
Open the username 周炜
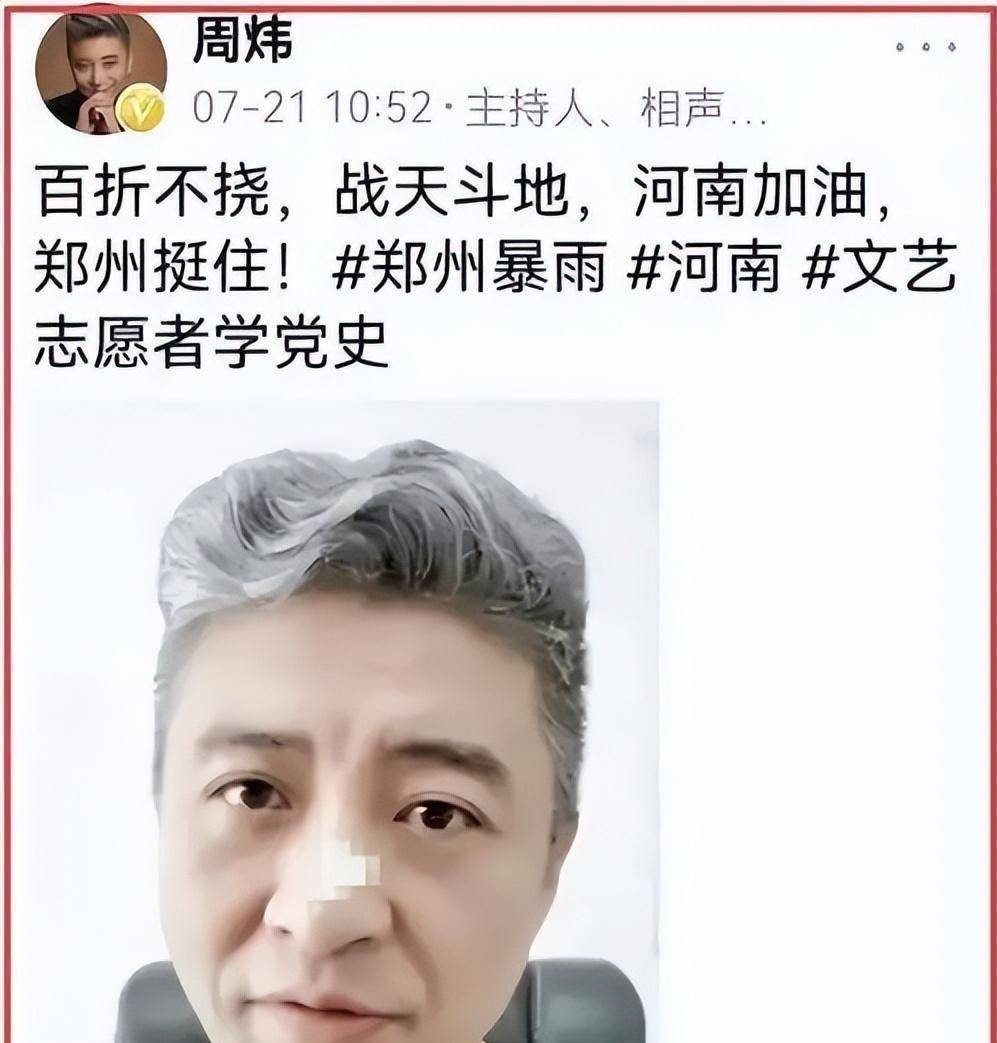point(243,42)
